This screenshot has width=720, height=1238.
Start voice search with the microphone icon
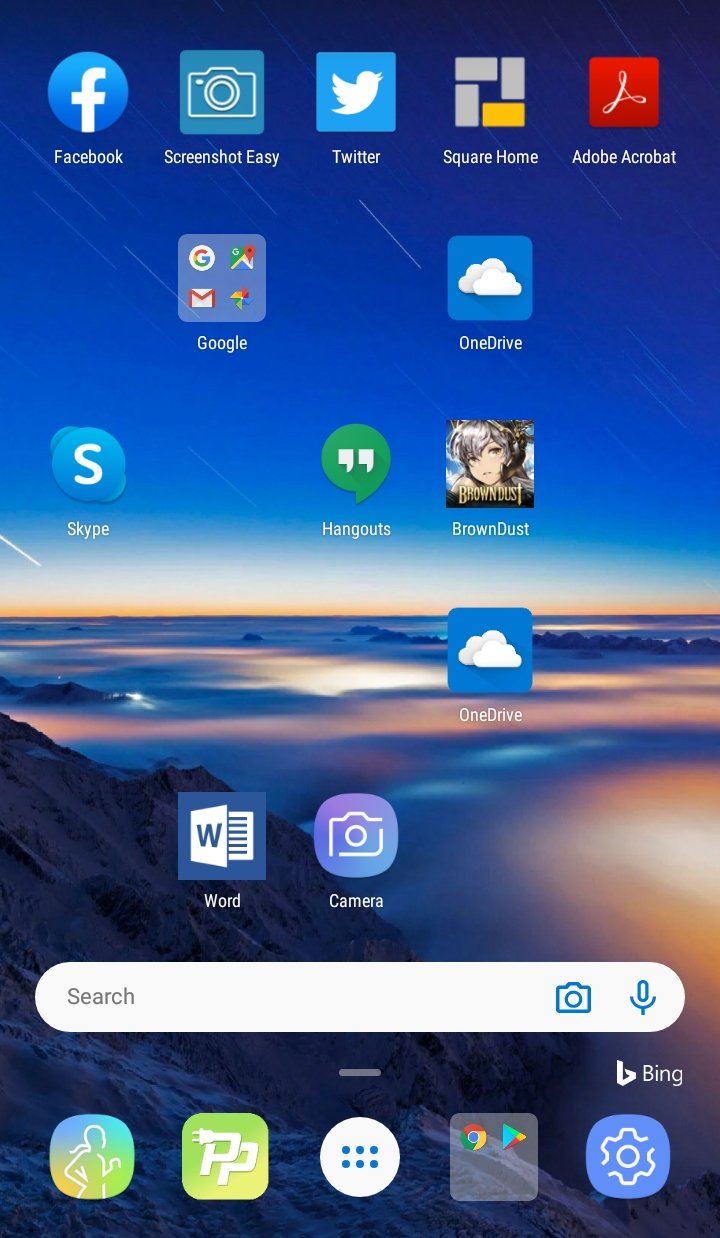(642, 997)
